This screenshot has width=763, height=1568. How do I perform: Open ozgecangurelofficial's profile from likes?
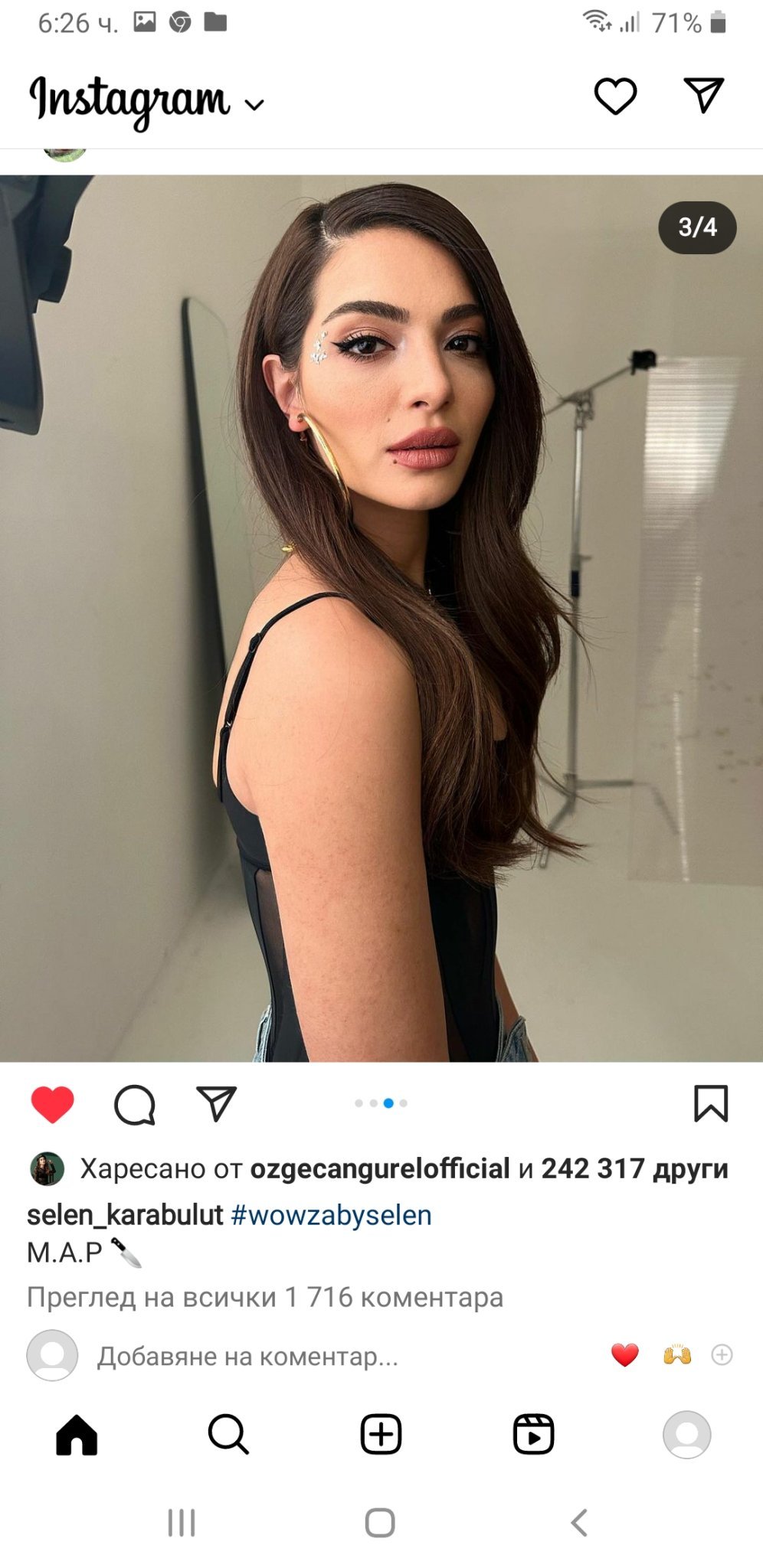[x=379, y=1168]
